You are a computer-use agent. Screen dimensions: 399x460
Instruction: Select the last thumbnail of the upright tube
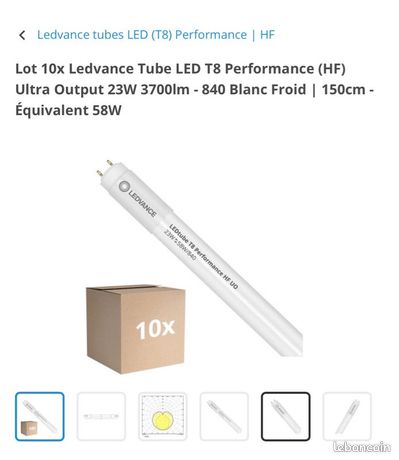347,416
